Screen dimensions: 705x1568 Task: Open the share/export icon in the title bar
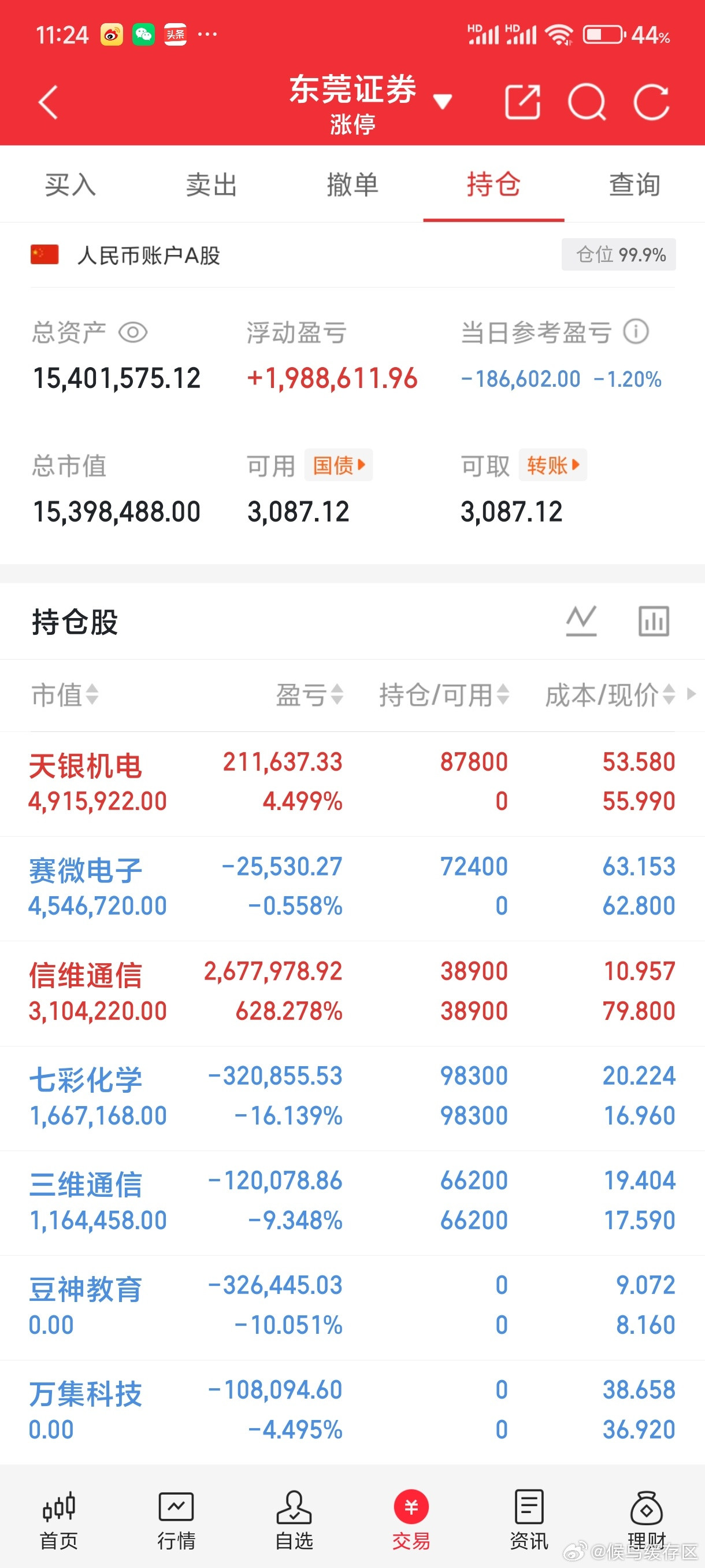(x=522, y=102)
